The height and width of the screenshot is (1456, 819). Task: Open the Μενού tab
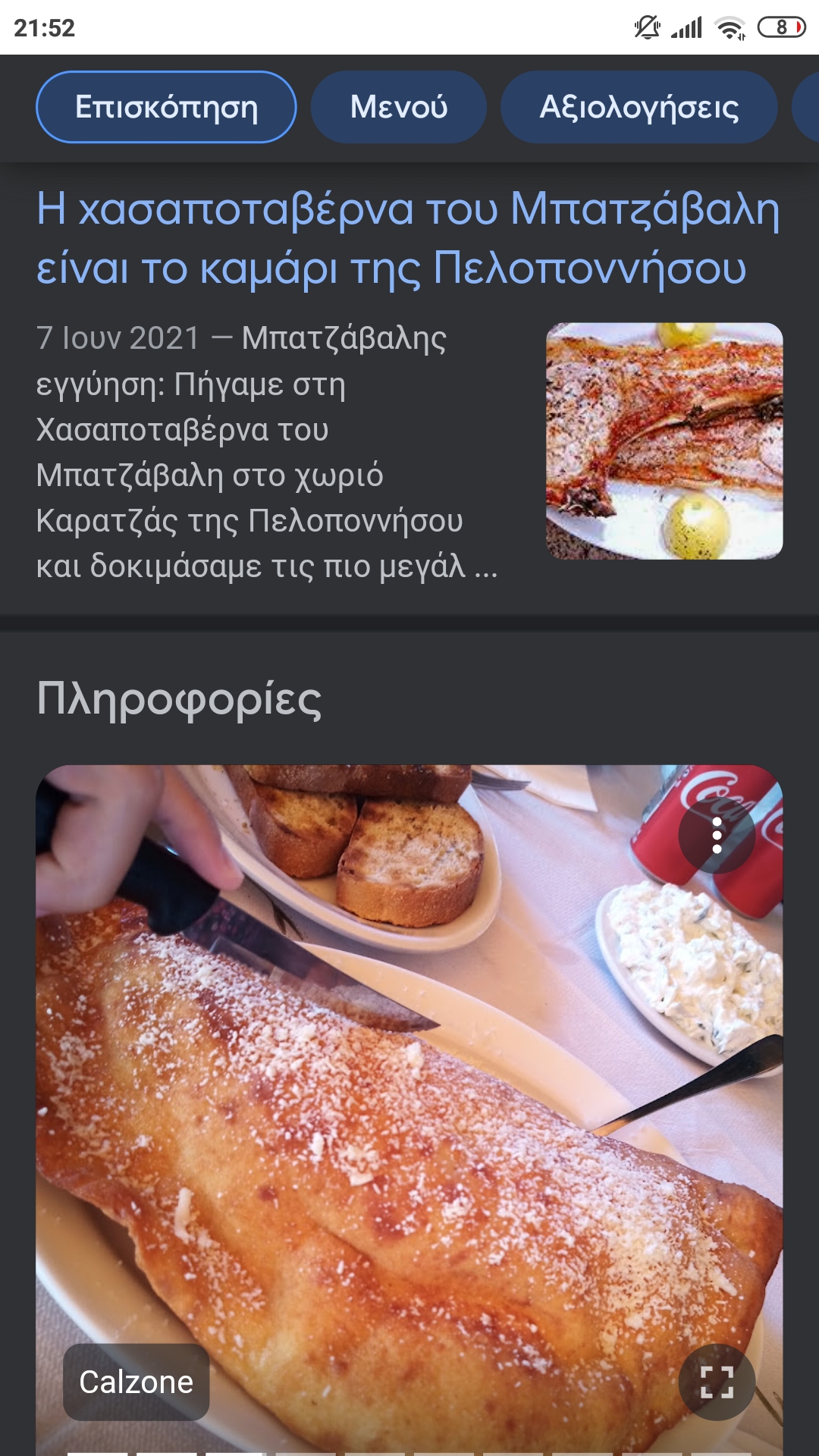398,107
